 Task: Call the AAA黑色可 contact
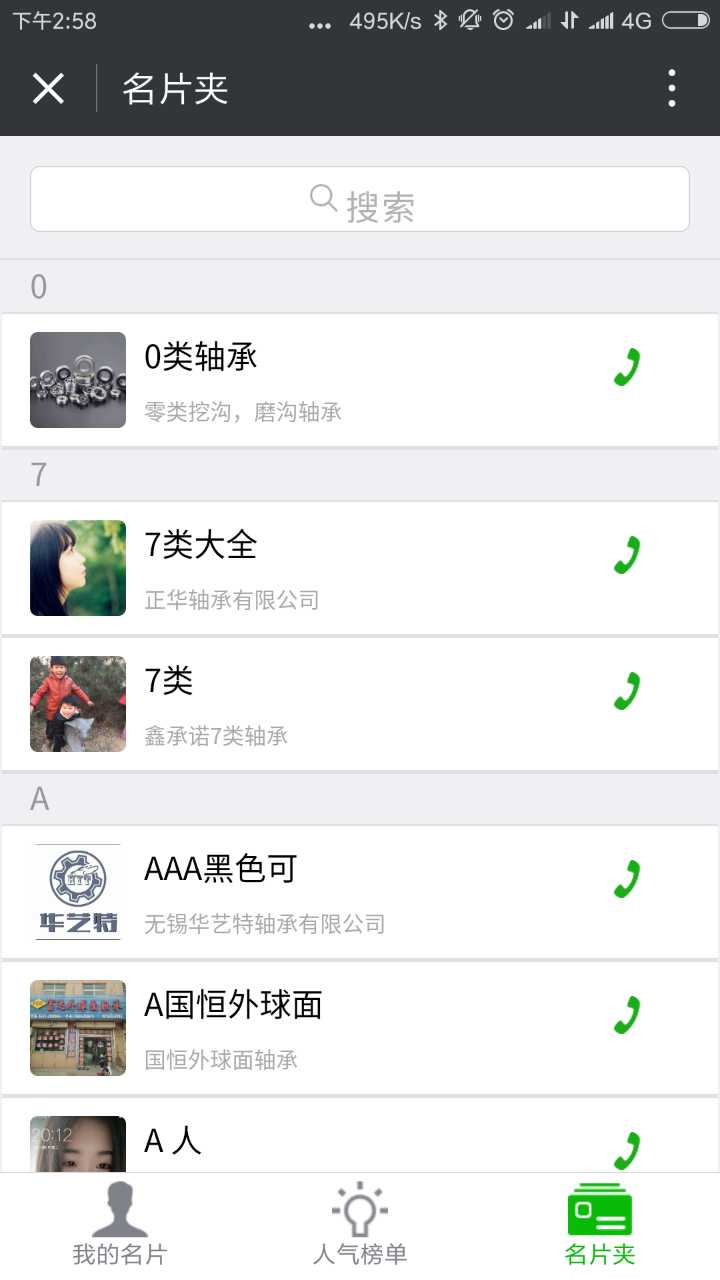click(x=627, y=880)
